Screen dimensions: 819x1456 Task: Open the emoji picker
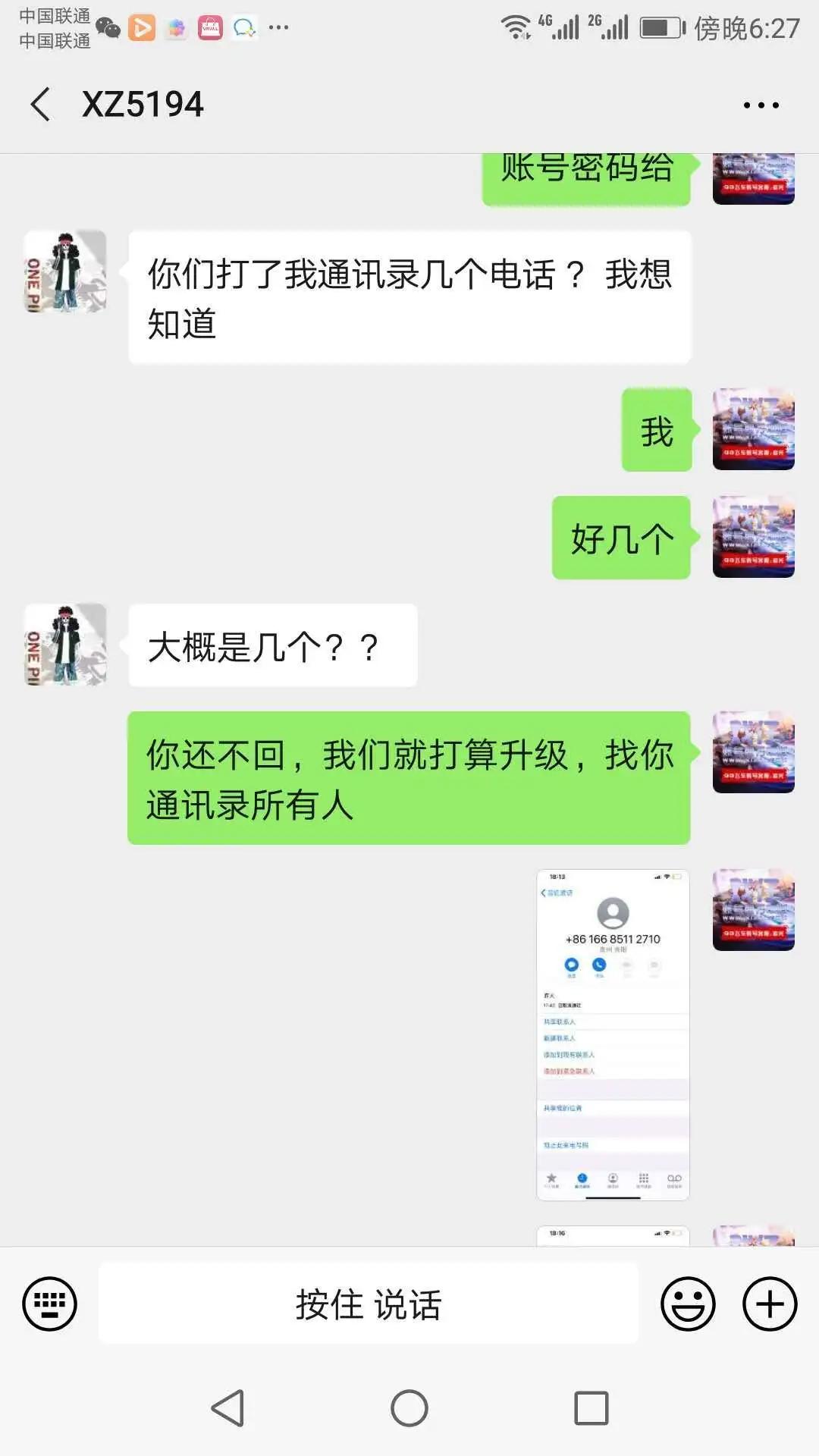click(x=689, y=1302)
